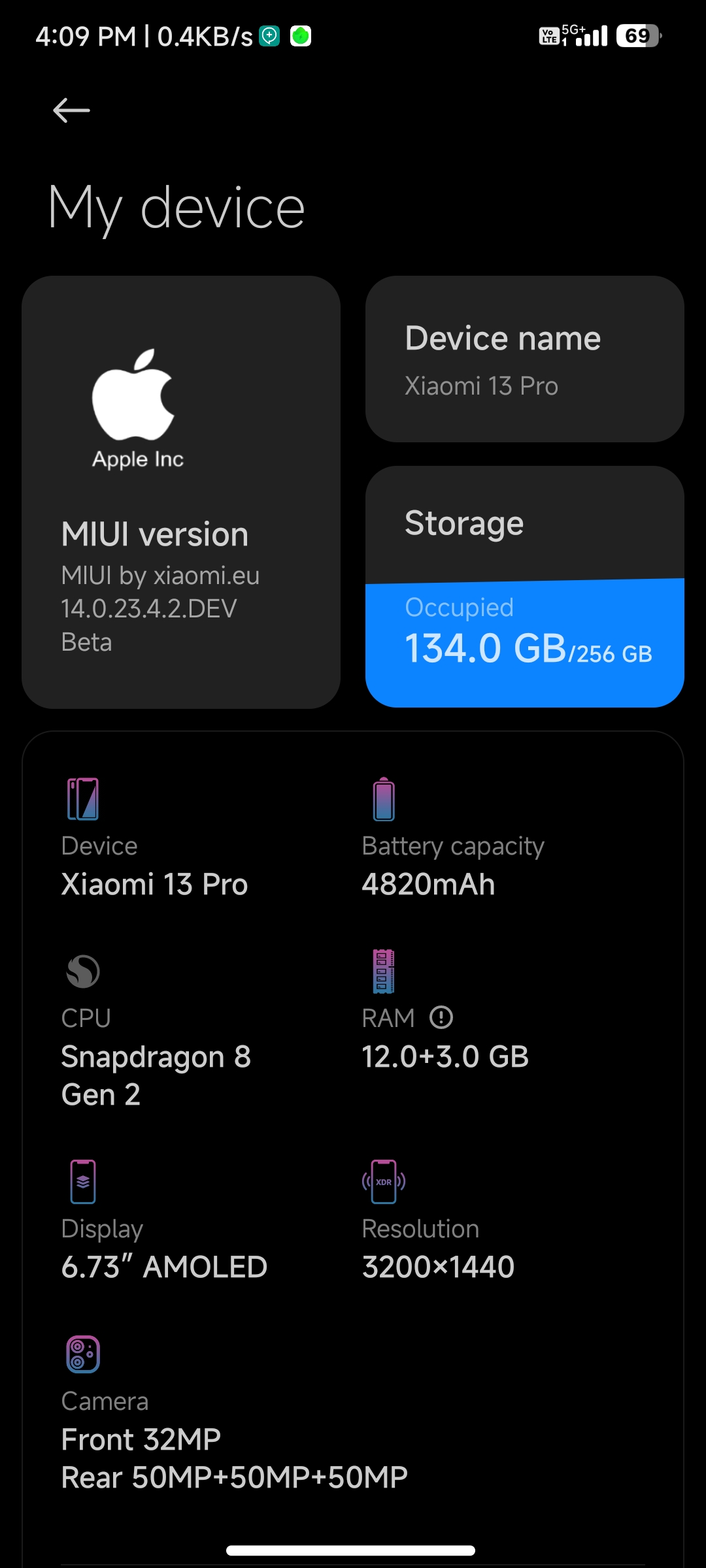The image size is (706, 1568).
Task: Go back using the arrow icon
Action: 71,110
